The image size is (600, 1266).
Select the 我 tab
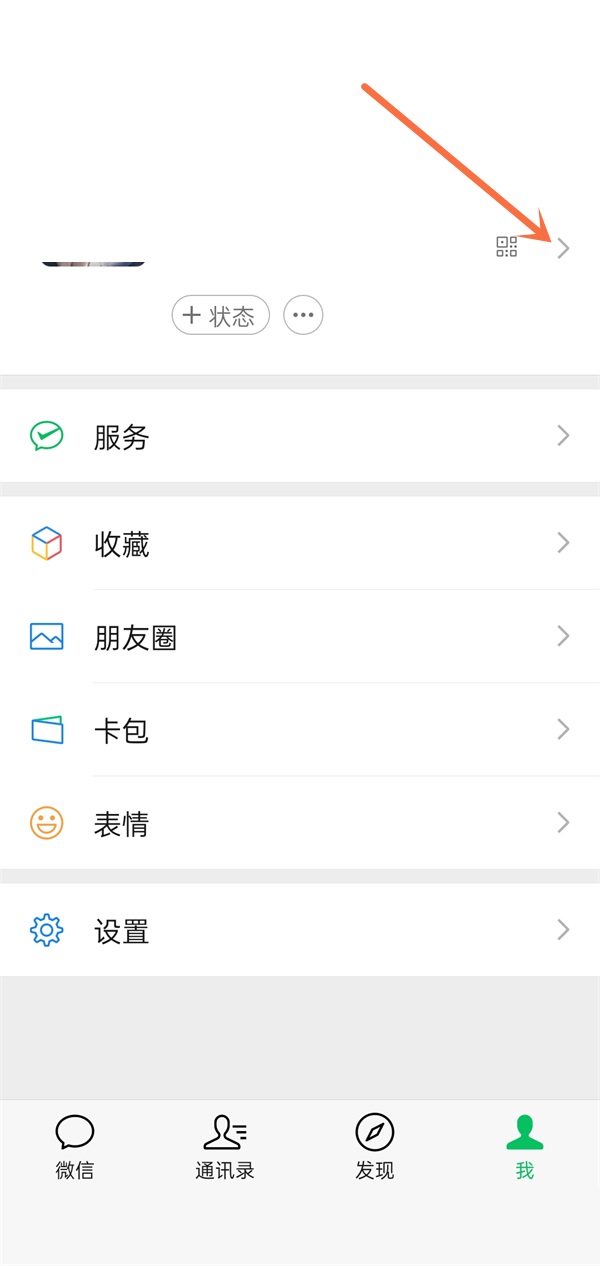525,1146
